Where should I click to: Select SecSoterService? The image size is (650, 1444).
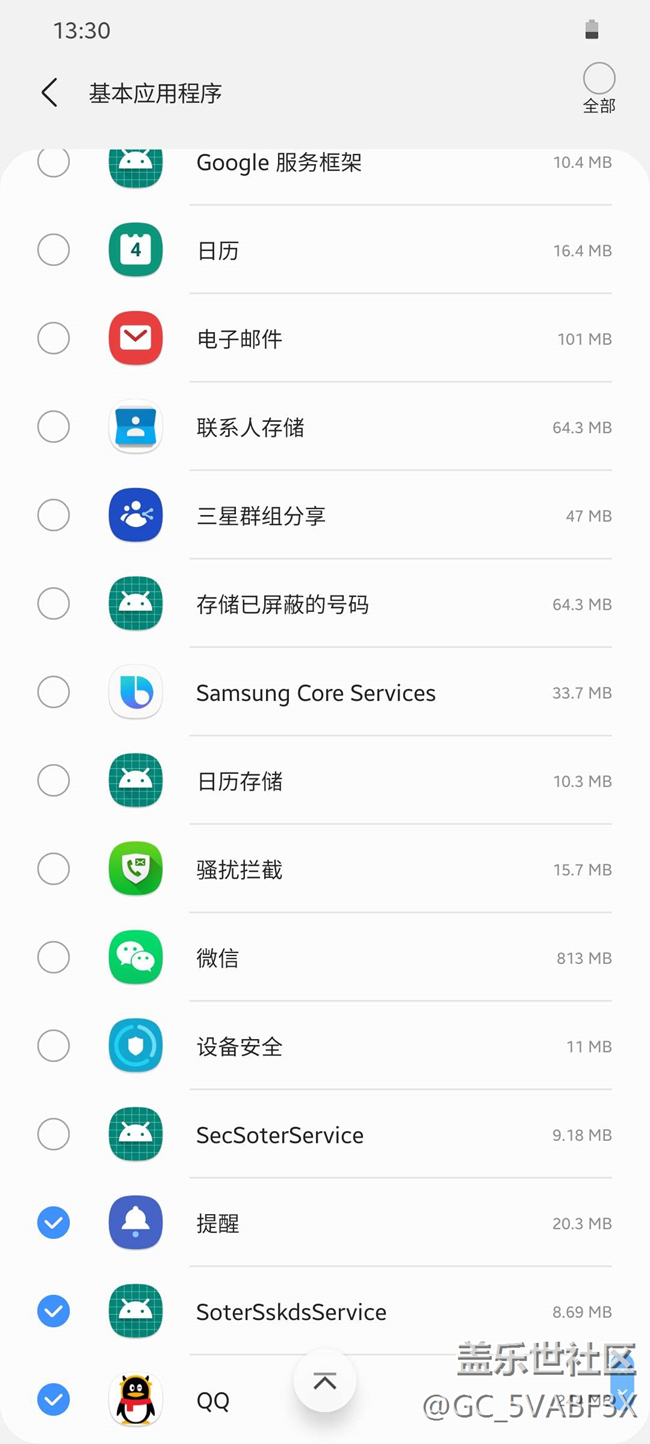54,1134
